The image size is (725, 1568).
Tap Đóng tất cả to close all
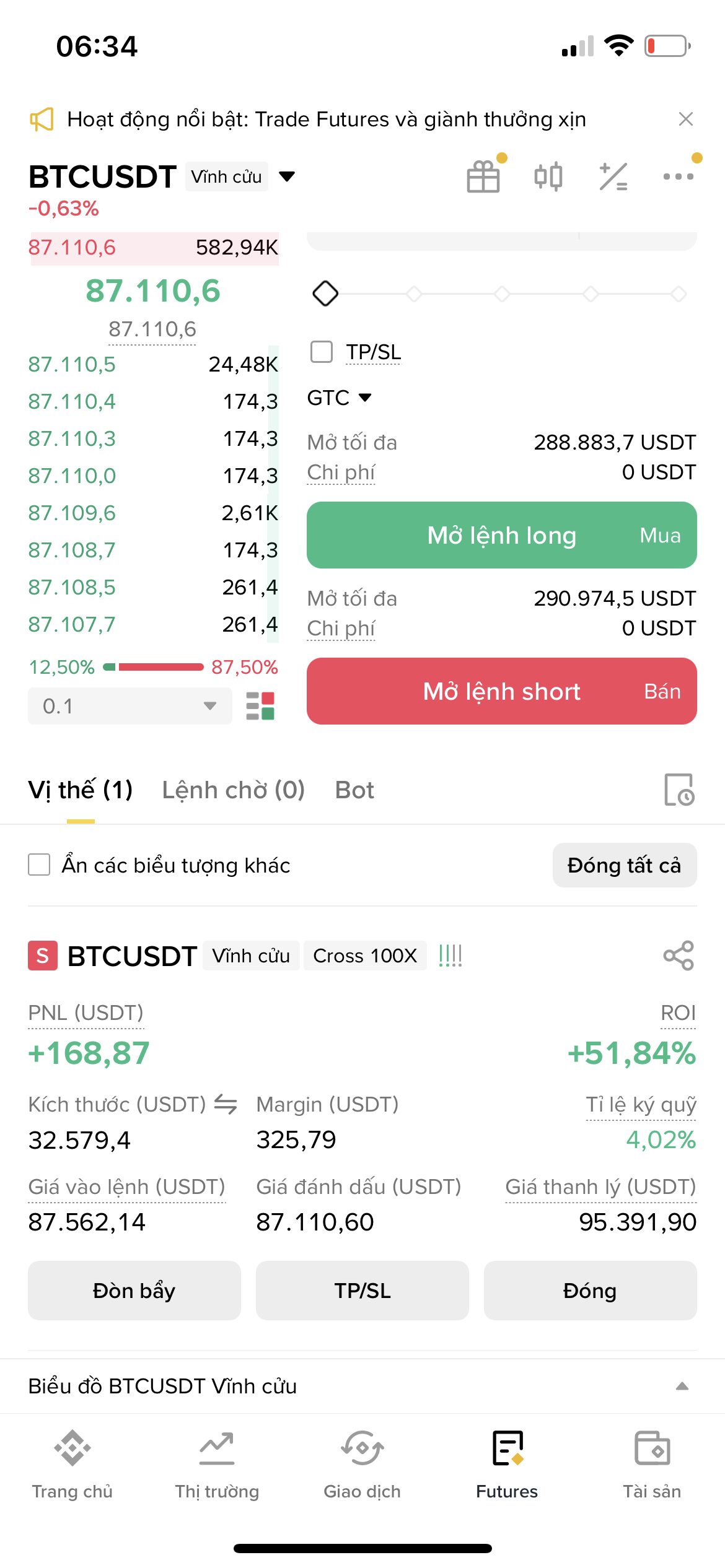(x=624, y=865)
